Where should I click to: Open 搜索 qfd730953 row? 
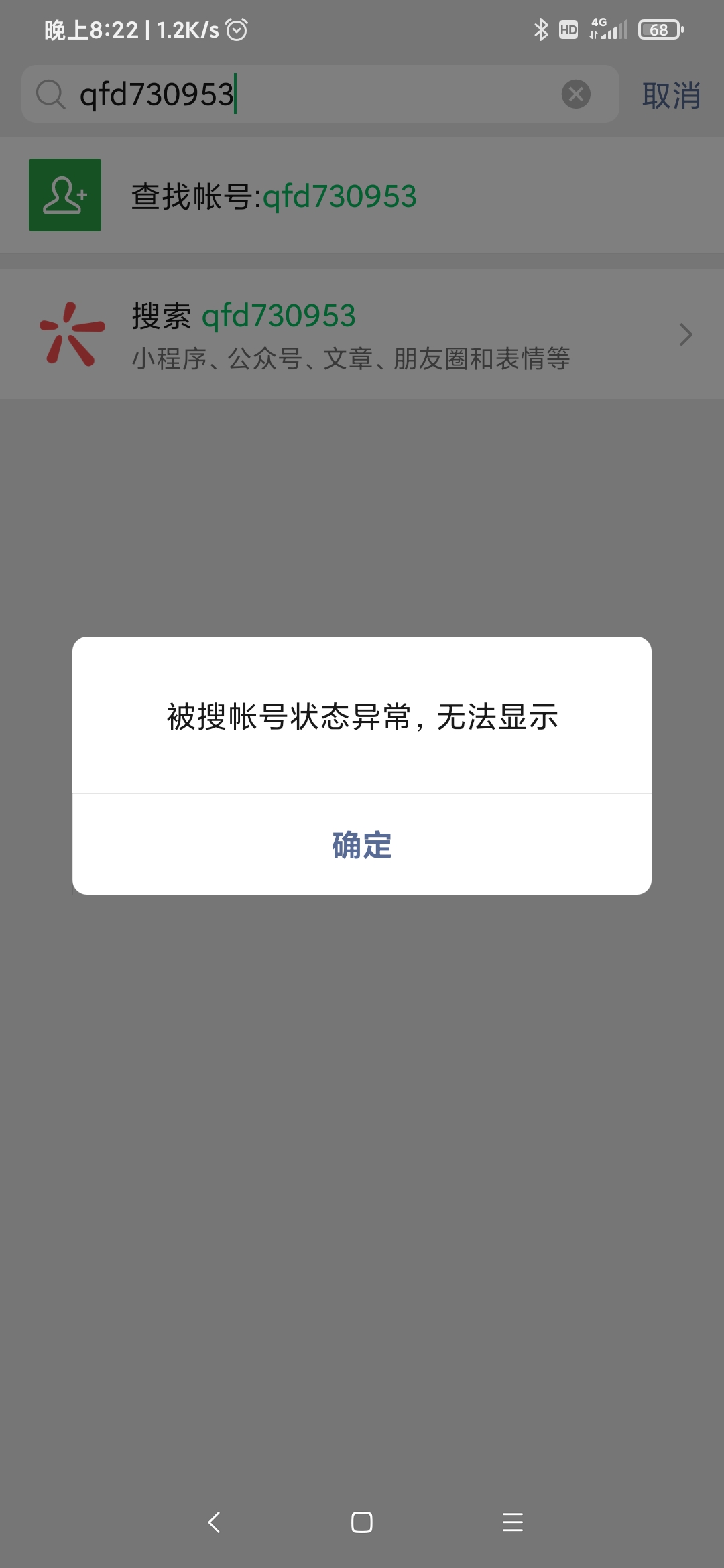pyautogui.click(x=362, y=335)
